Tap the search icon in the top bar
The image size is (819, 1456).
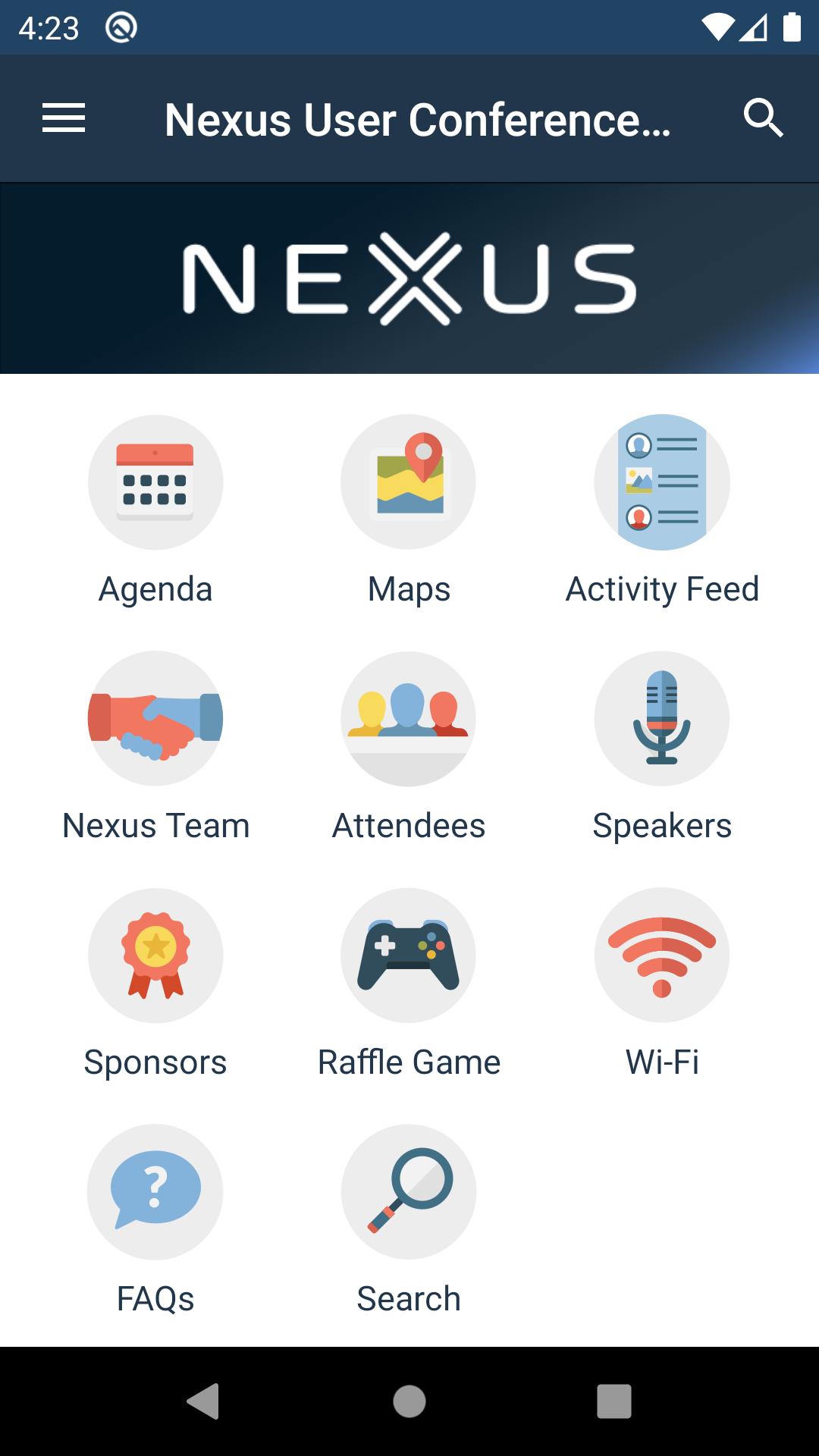(763, 118)
